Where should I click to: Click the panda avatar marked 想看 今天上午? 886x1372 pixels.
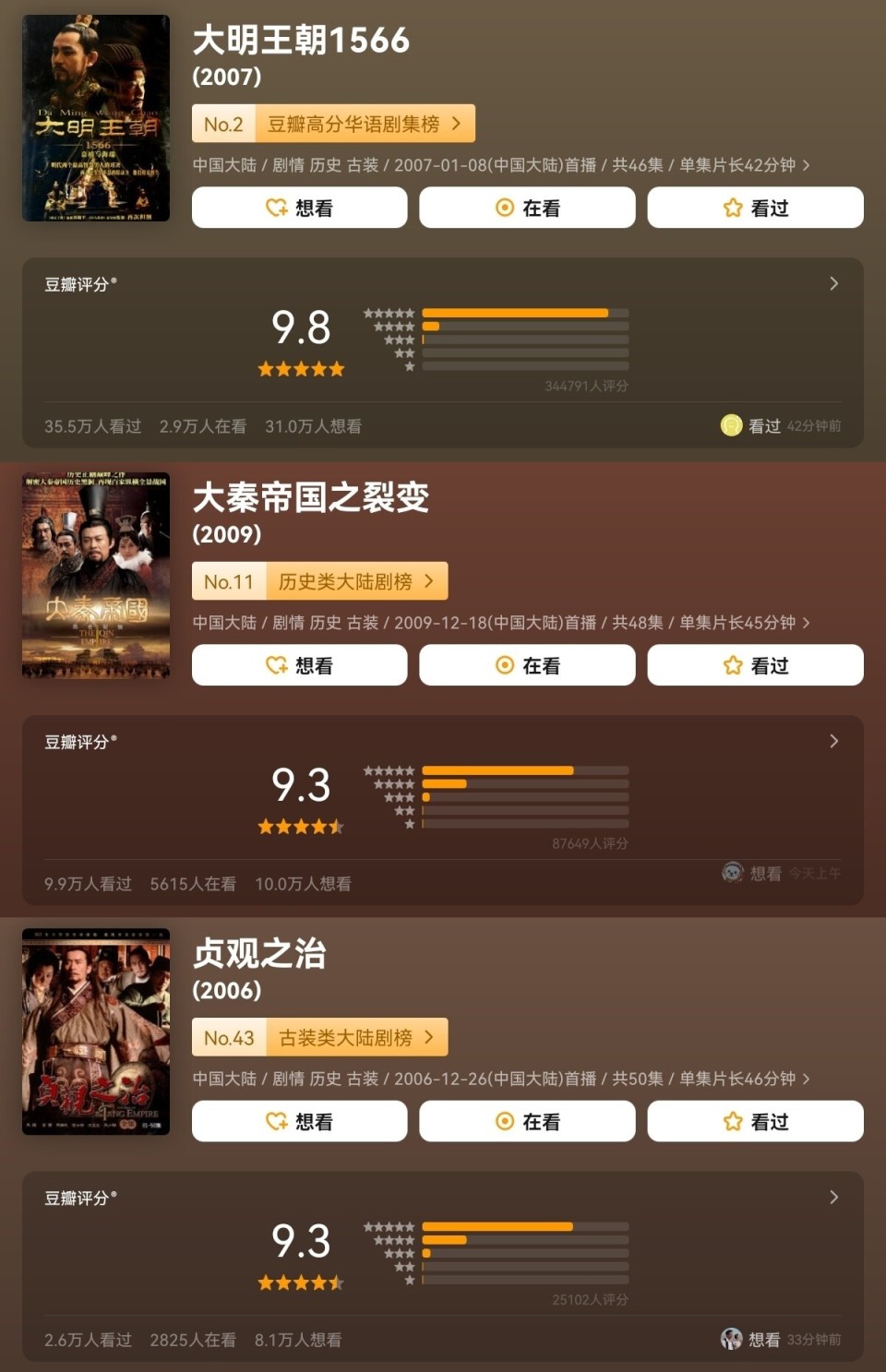tap(732, 870)
